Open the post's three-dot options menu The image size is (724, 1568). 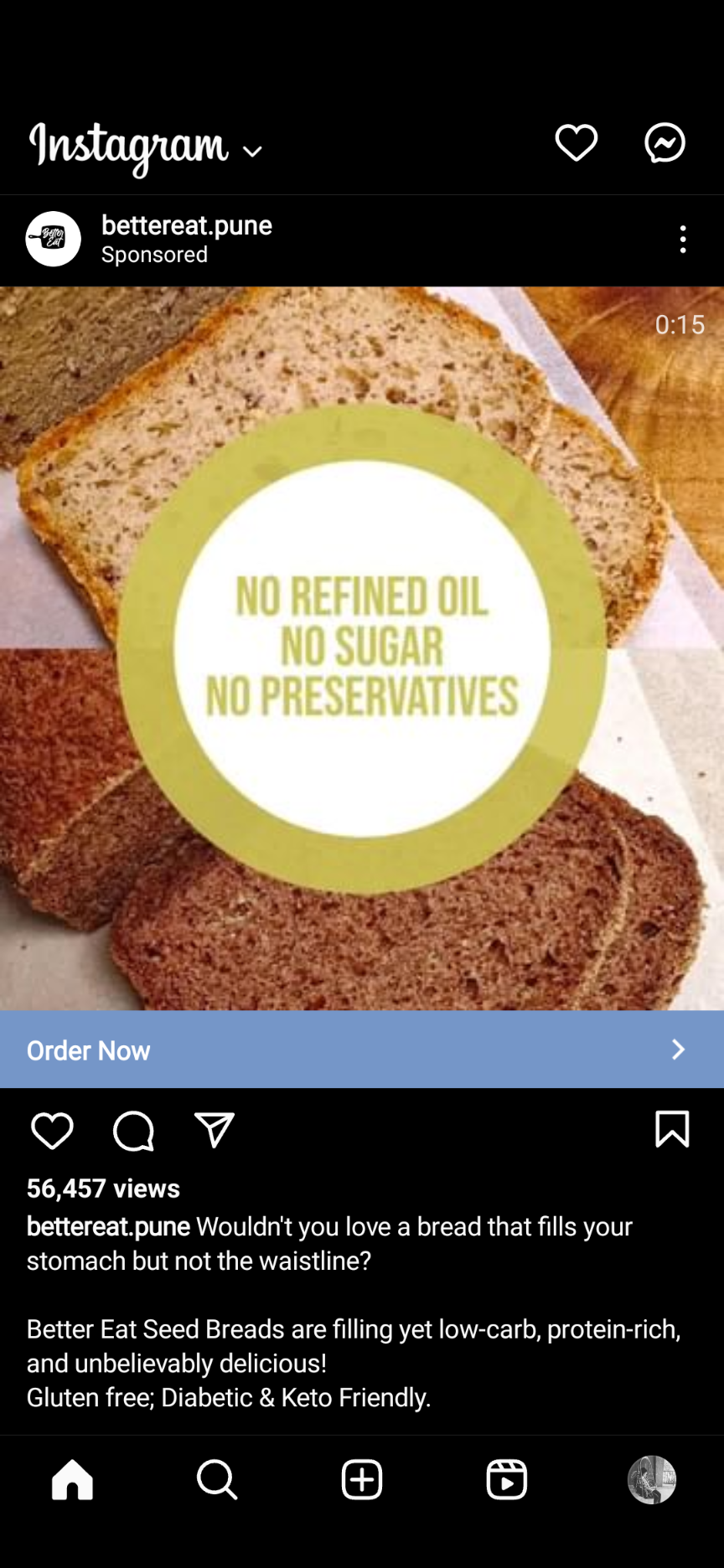683,240
